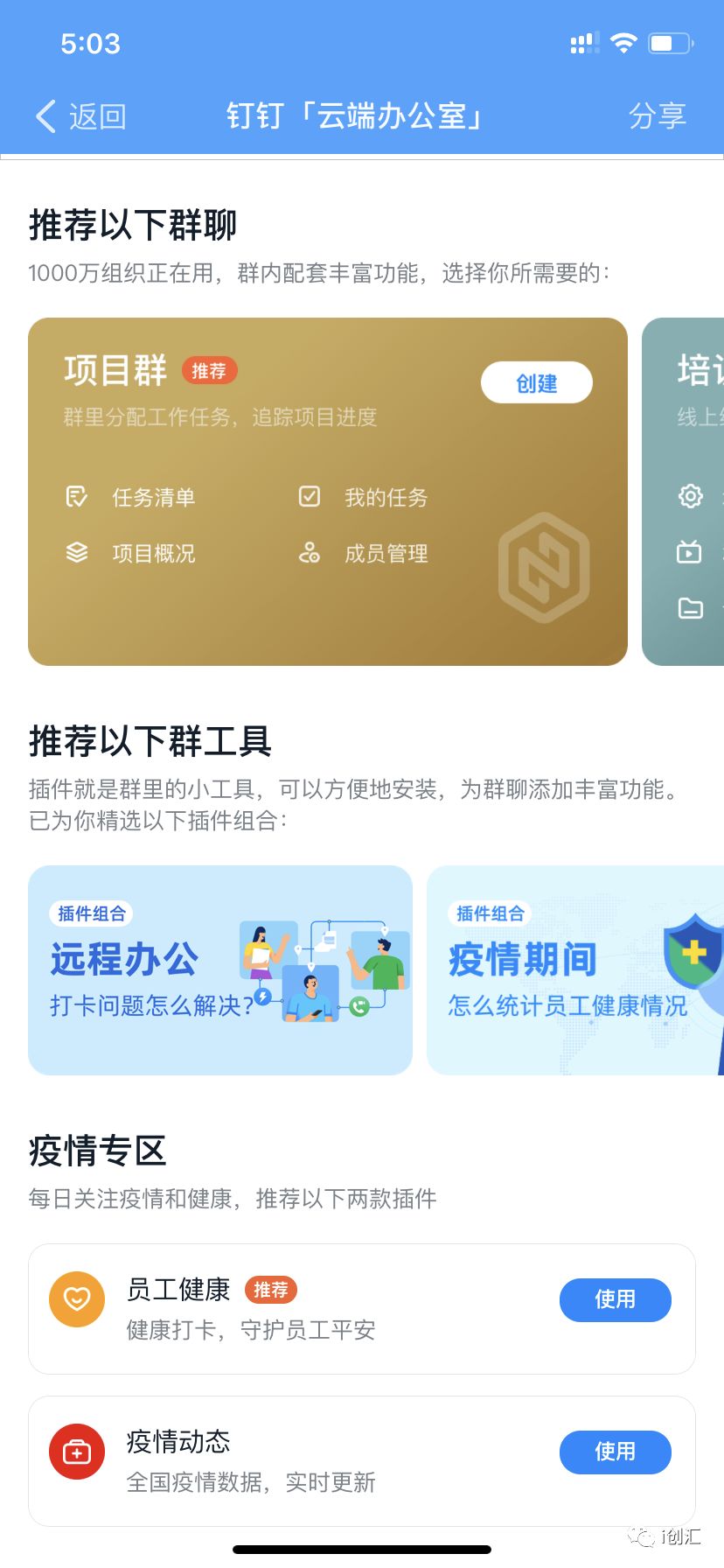Click 创建 to create a 项目群
724x1568 pixels.
536,383
